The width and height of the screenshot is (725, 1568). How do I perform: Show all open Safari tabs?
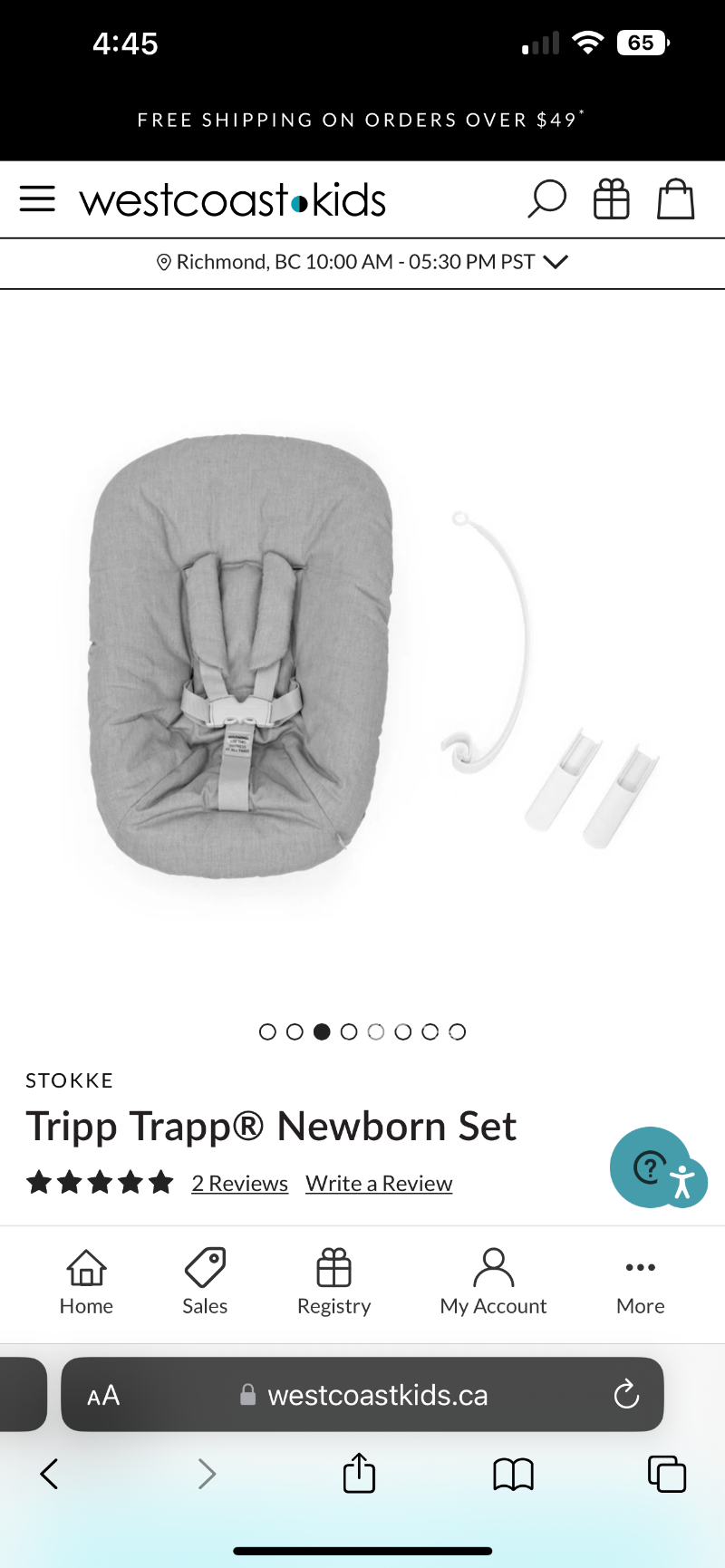pos(666,1474)
